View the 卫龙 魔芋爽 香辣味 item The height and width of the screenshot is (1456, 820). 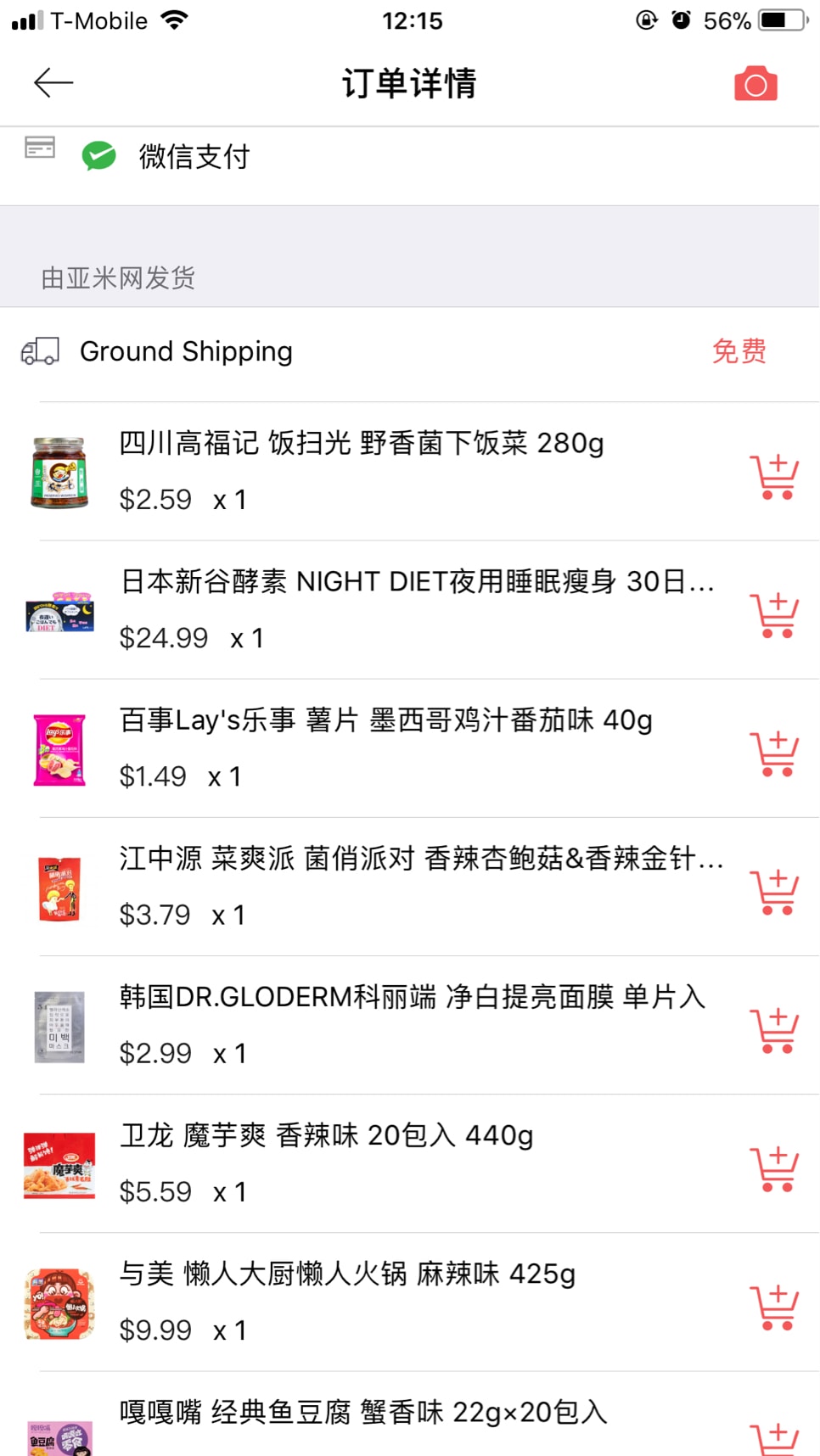(326, 1135)
